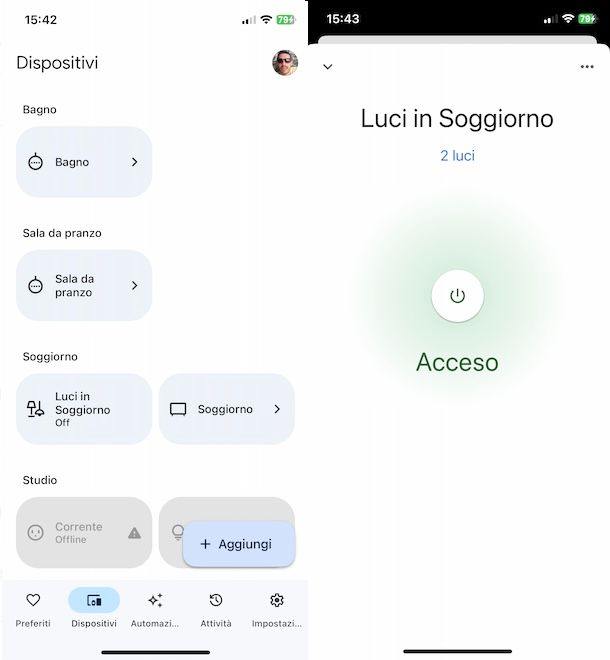Switch to the Dispositivi tab

click(x=94, y=609)
